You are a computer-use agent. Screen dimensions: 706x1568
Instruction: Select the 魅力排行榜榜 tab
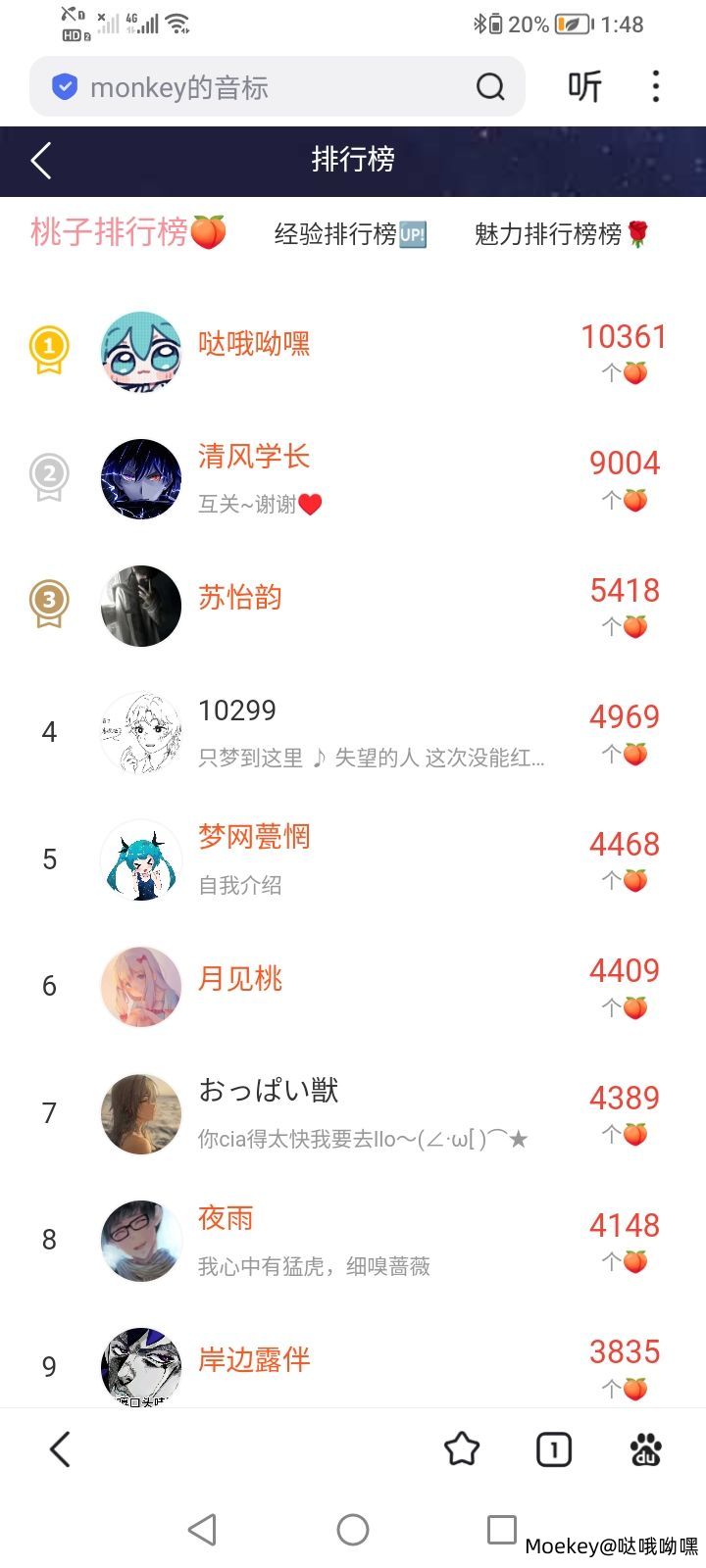click(x=561, y=234)
